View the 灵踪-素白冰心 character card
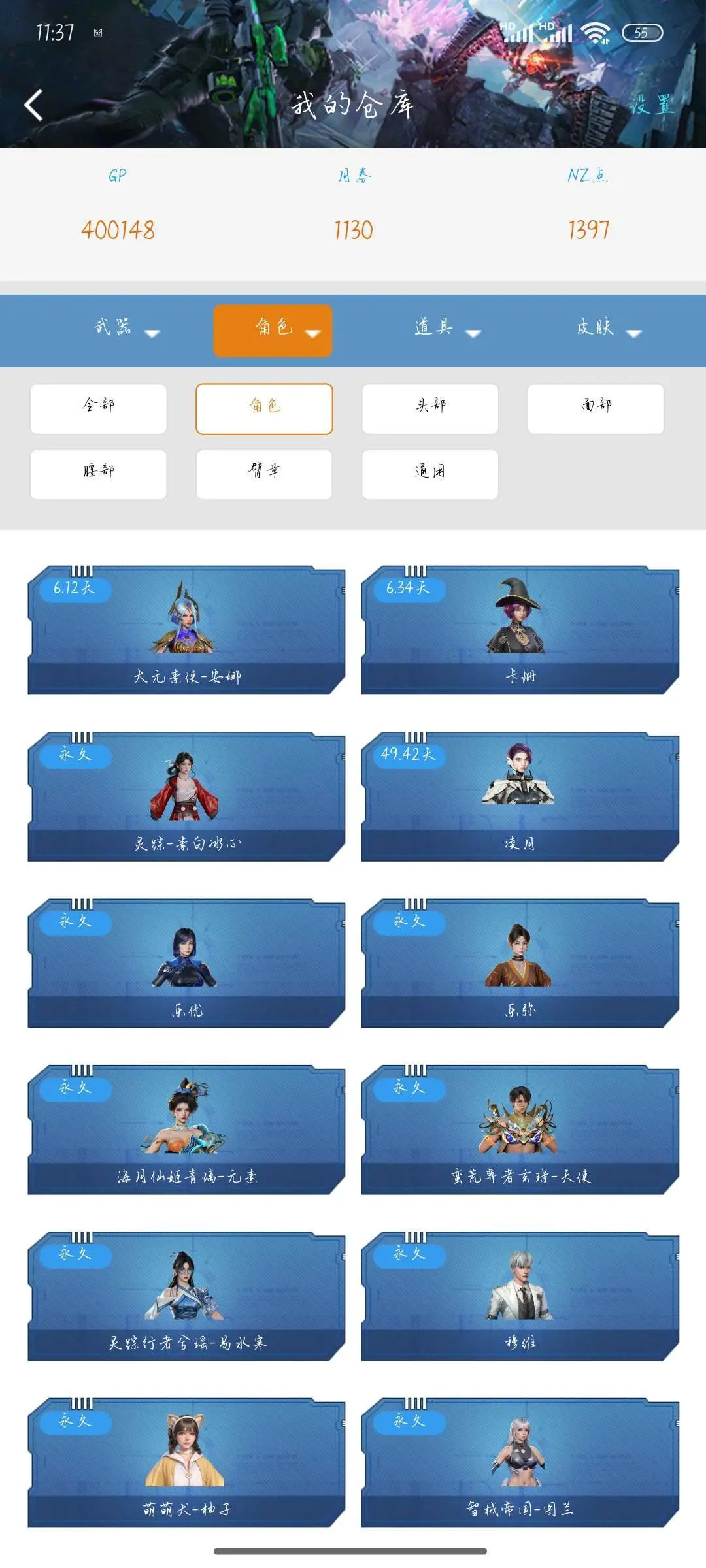 [x=186, y=796]
